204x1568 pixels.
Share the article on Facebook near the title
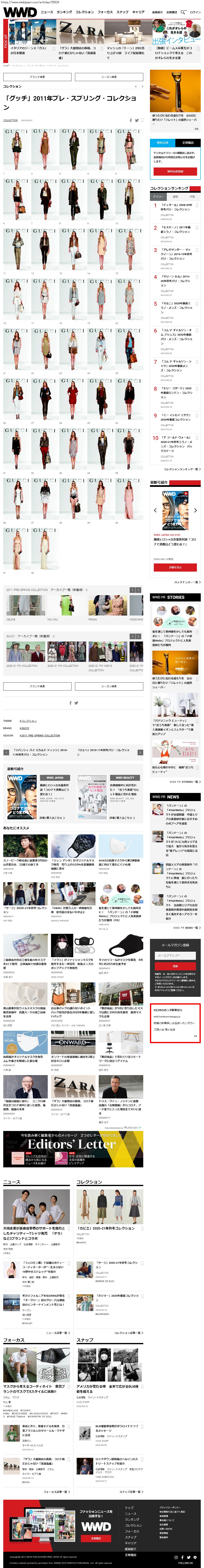click(x=130, y=121)
